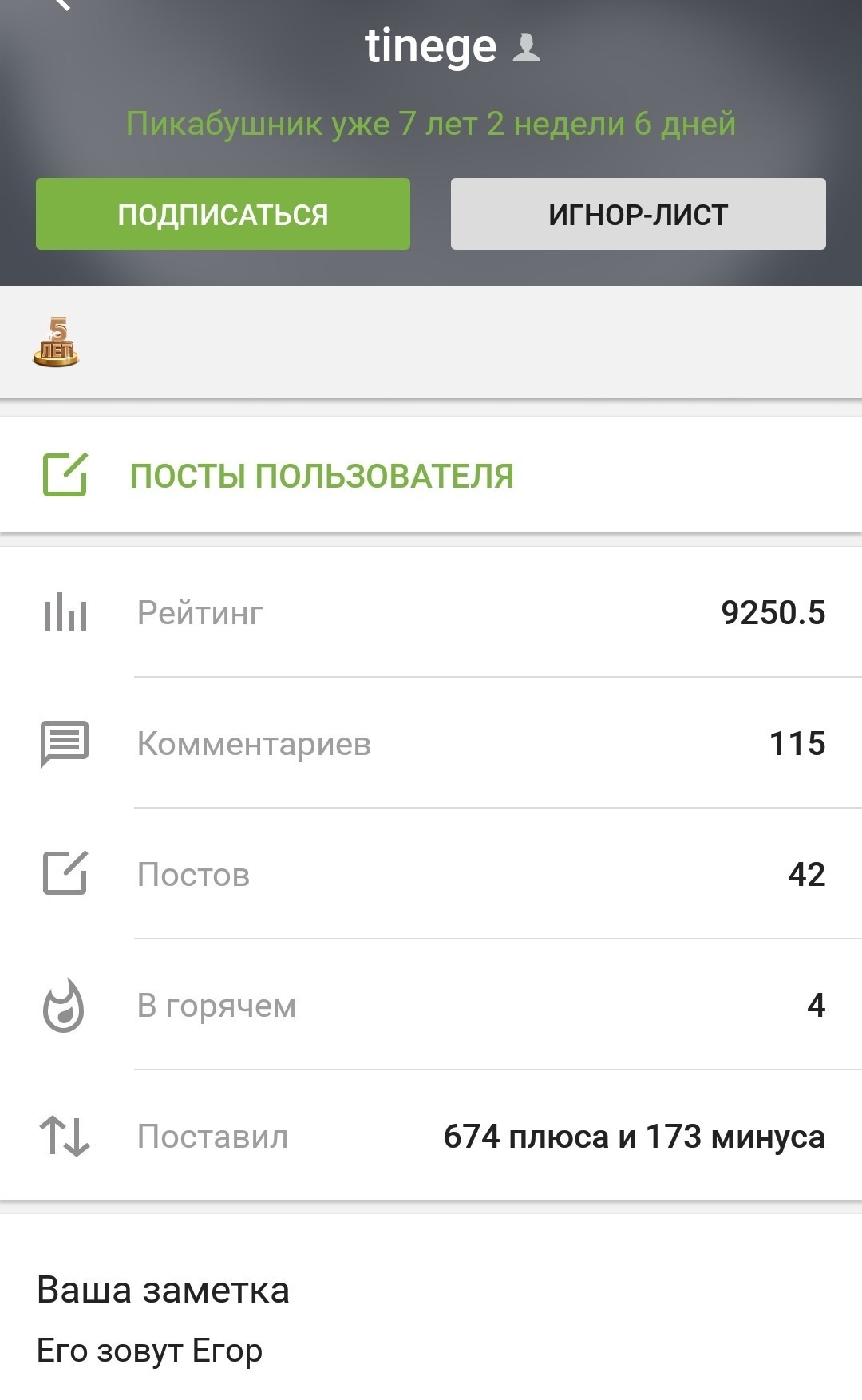Subscribe to user tinege
The width and height of the screenshot is (862, 1400).
coord(223,214)
